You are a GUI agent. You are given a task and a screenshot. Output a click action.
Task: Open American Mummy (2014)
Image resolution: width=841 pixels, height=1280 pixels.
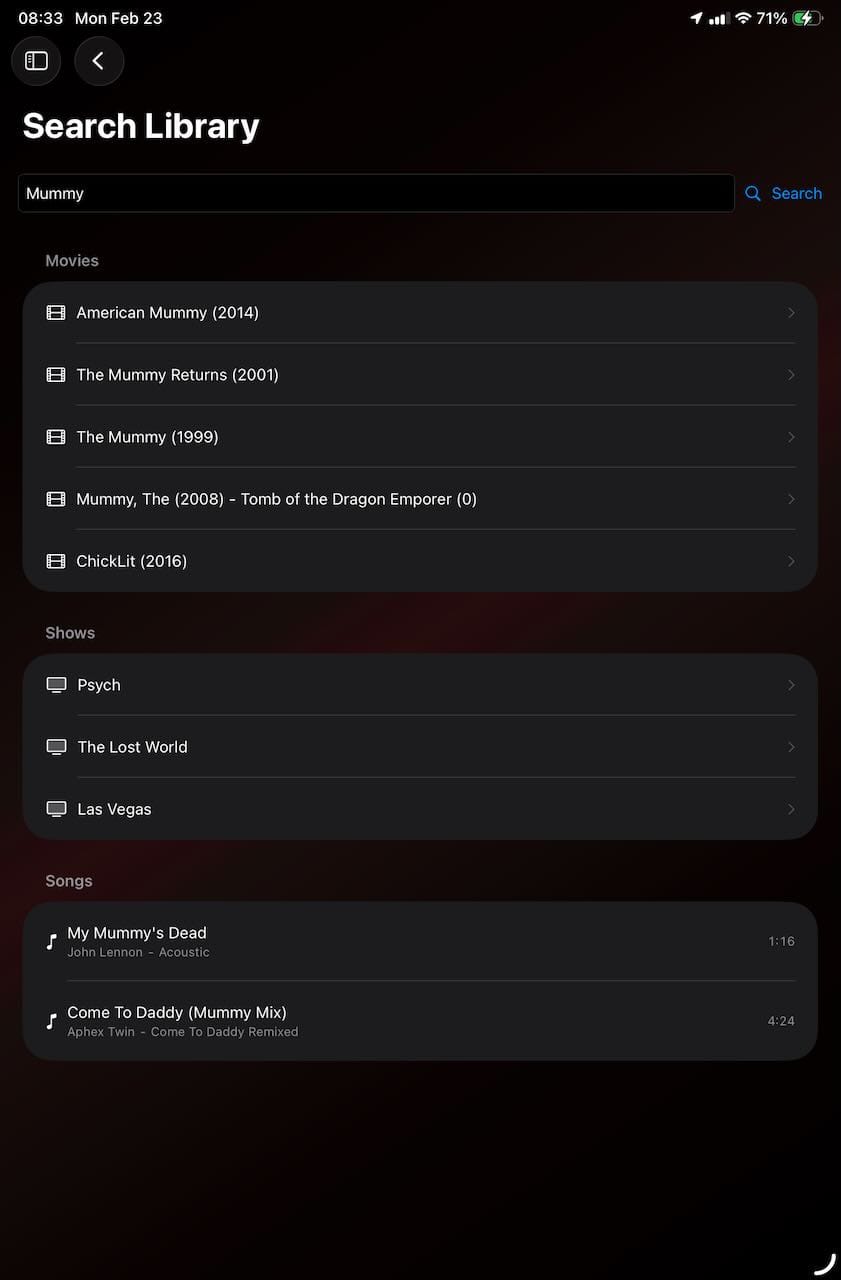tap(420, 313)
